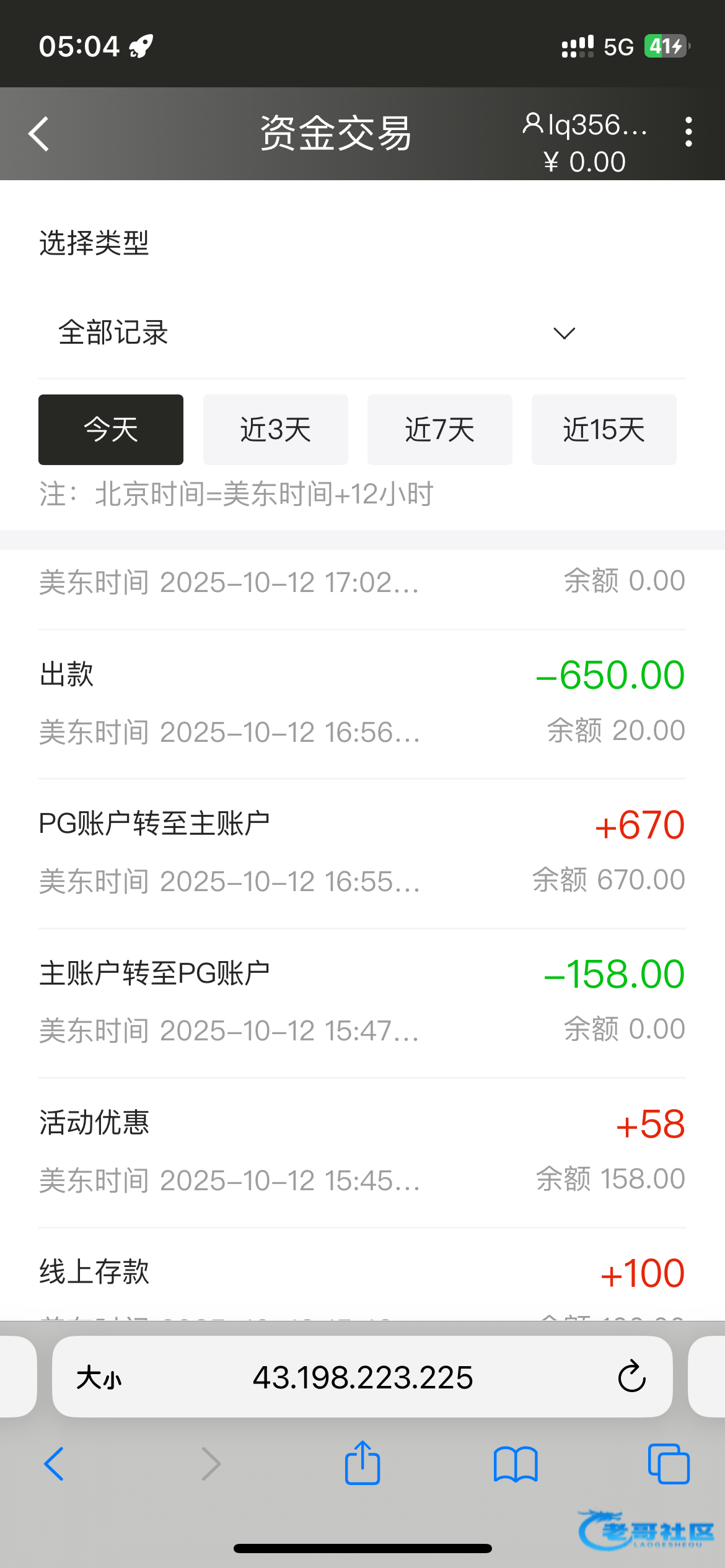725x1568 pixels.
Task: Open the three-dot overflow menu
Action: pos(688,132)
